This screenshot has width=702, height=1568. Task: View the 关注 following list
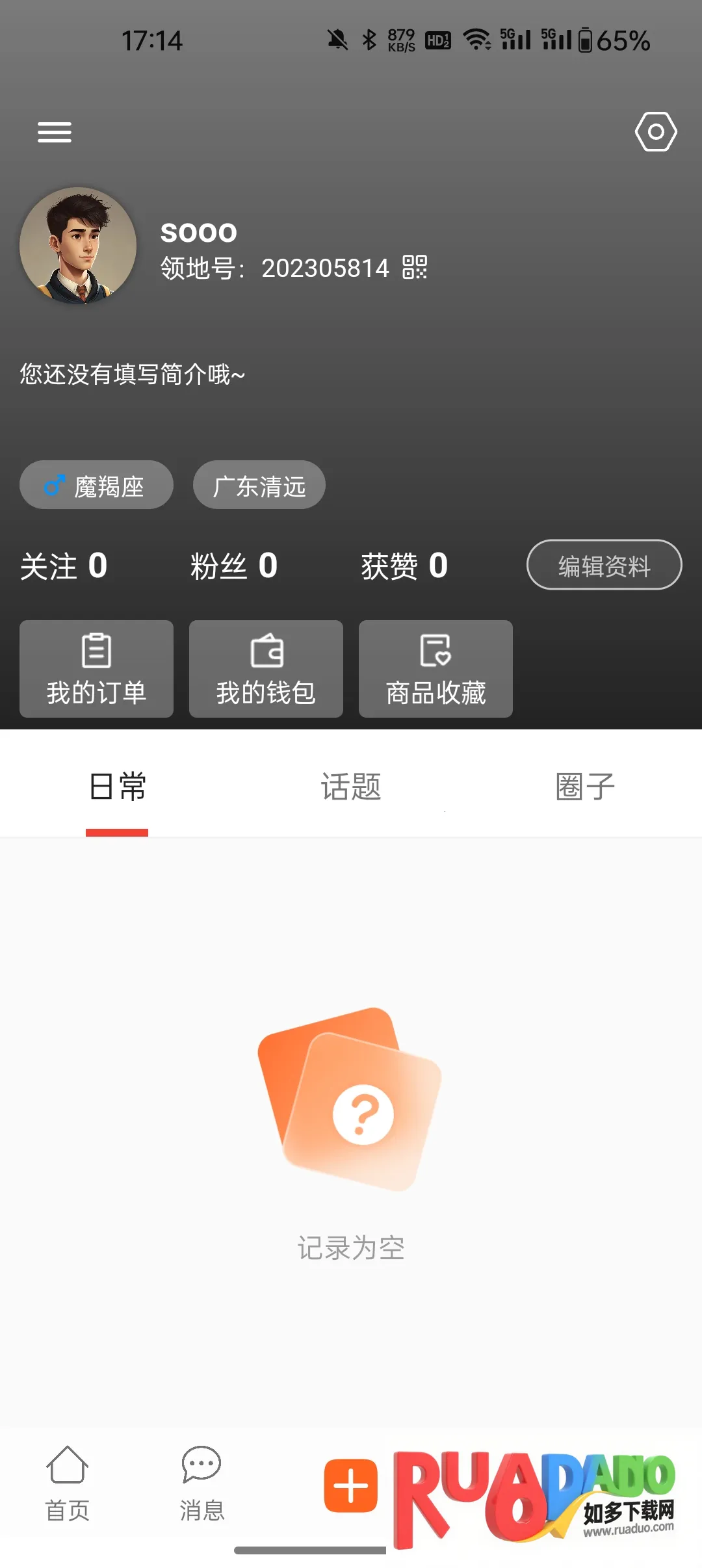(x=64, y=566)
